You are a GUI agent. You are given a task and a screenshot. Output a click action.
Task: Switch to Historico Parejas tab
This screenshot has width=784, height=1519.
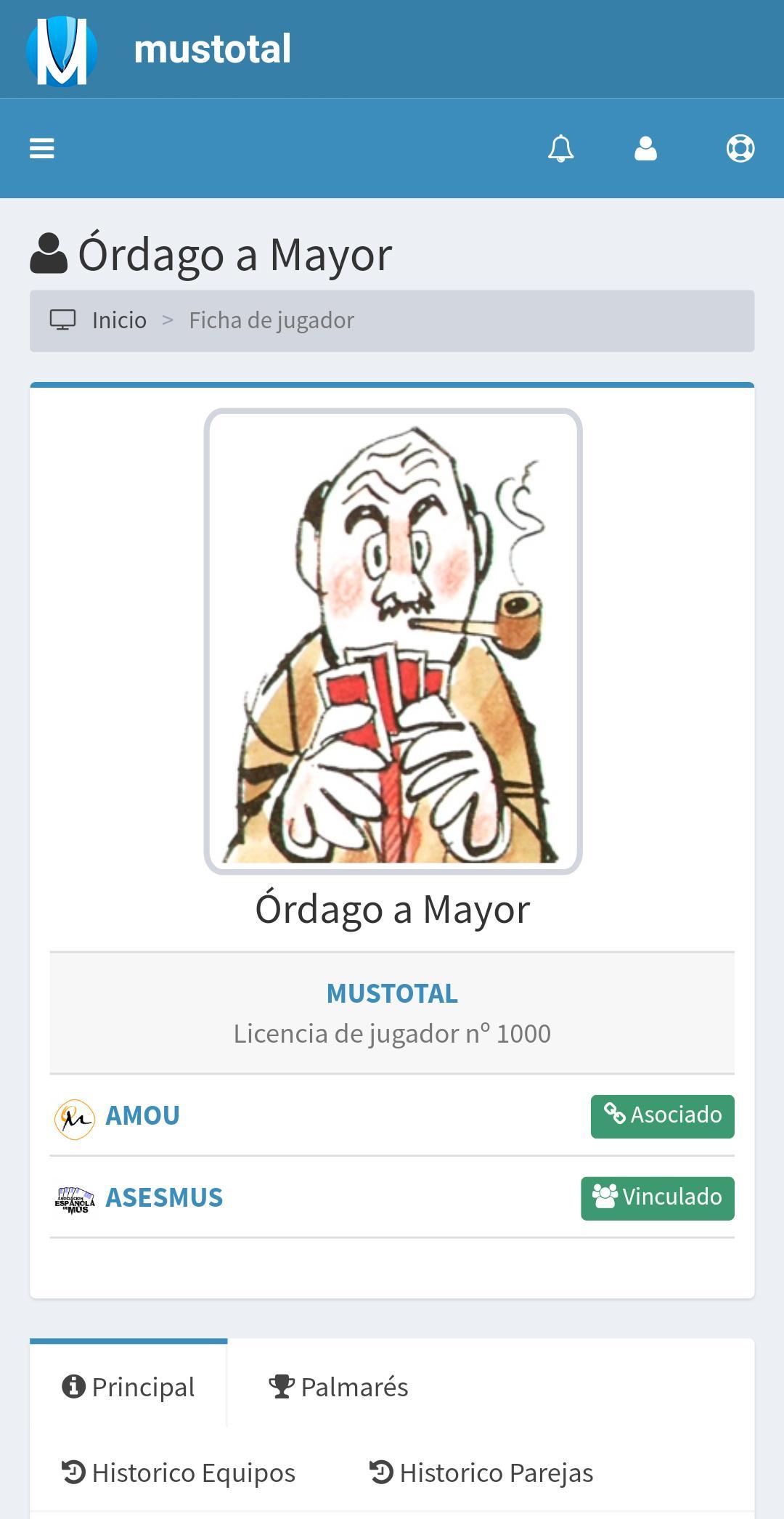click(x=481, y=1473)
